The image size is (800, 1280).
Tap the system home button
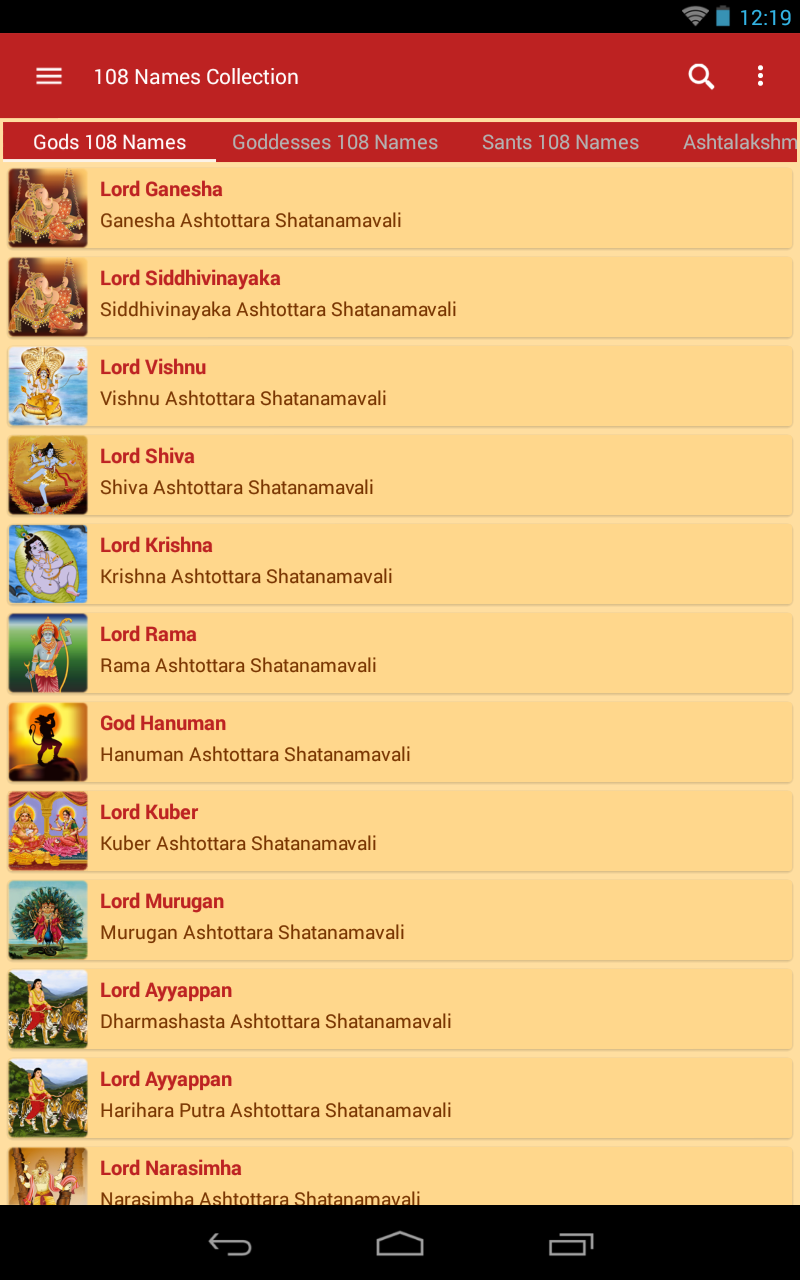[x=400, y=1244]
